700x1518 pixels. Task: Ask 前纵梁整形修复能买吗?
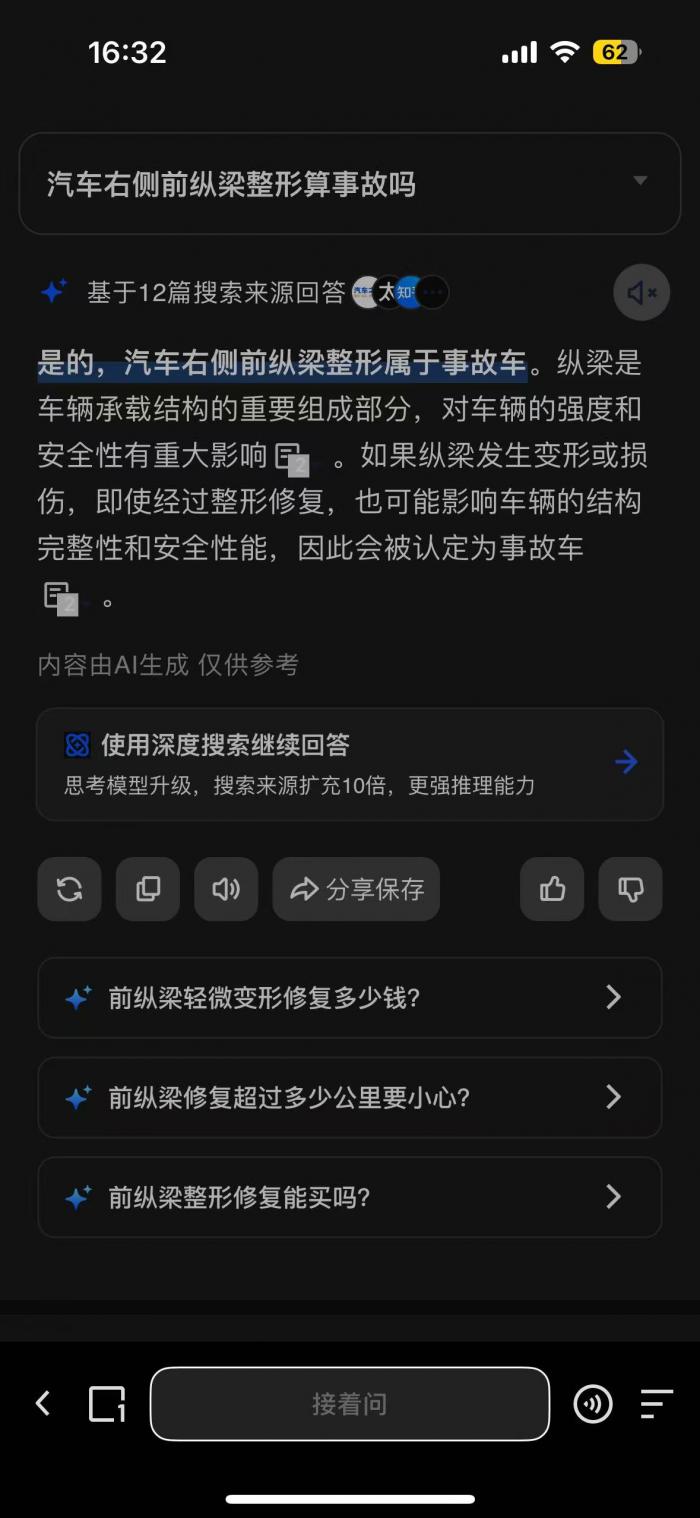click(350, 1197)
